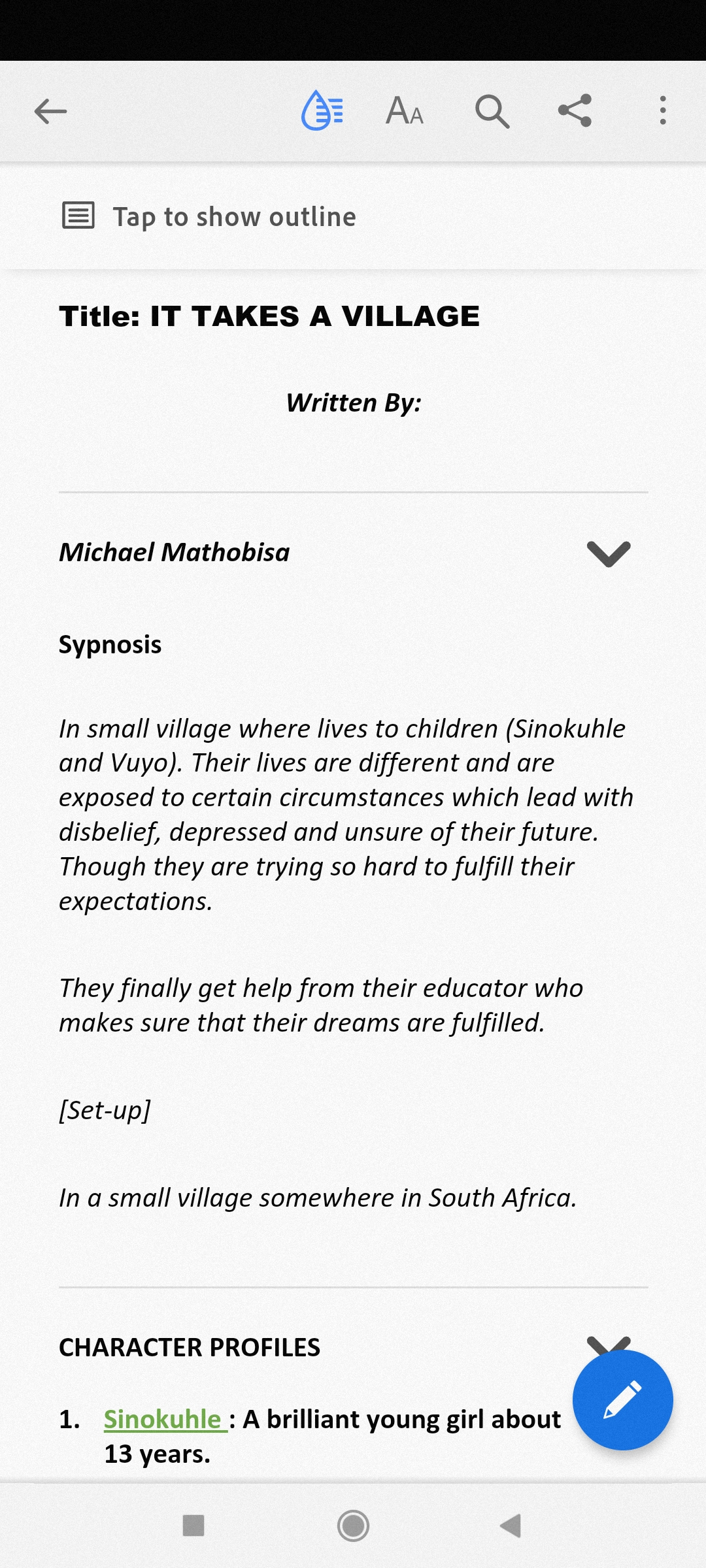Activate Liquid Mode for easier reading
706x1568 pixels.
(322, 110)
